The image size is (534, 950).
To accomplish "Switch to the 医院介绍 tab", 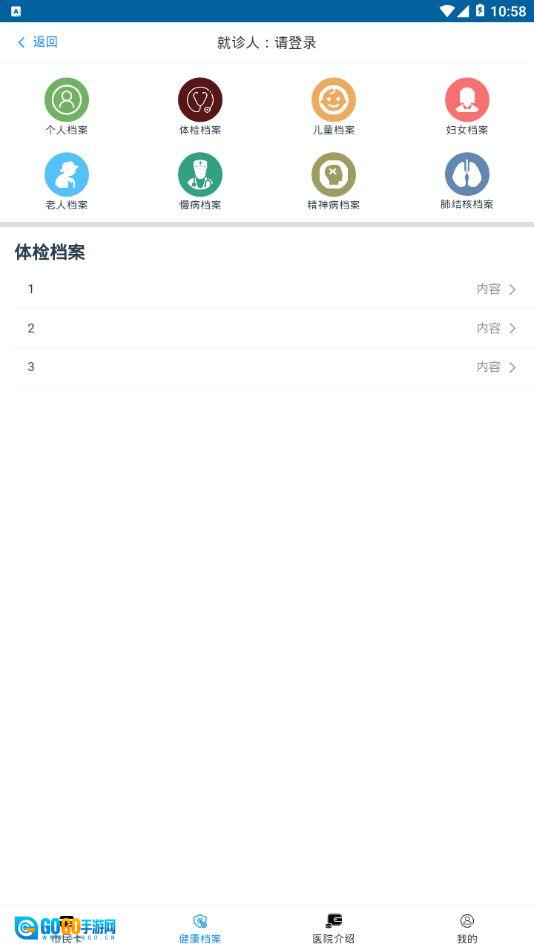I will [333, 929].
